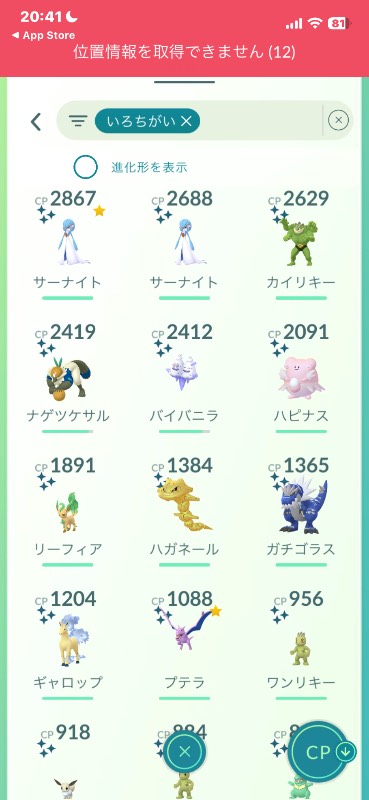Change sorting via the CP button
The height and width of the screenshot is (800, 369).
pyautogui.click(x=323, y=752)
